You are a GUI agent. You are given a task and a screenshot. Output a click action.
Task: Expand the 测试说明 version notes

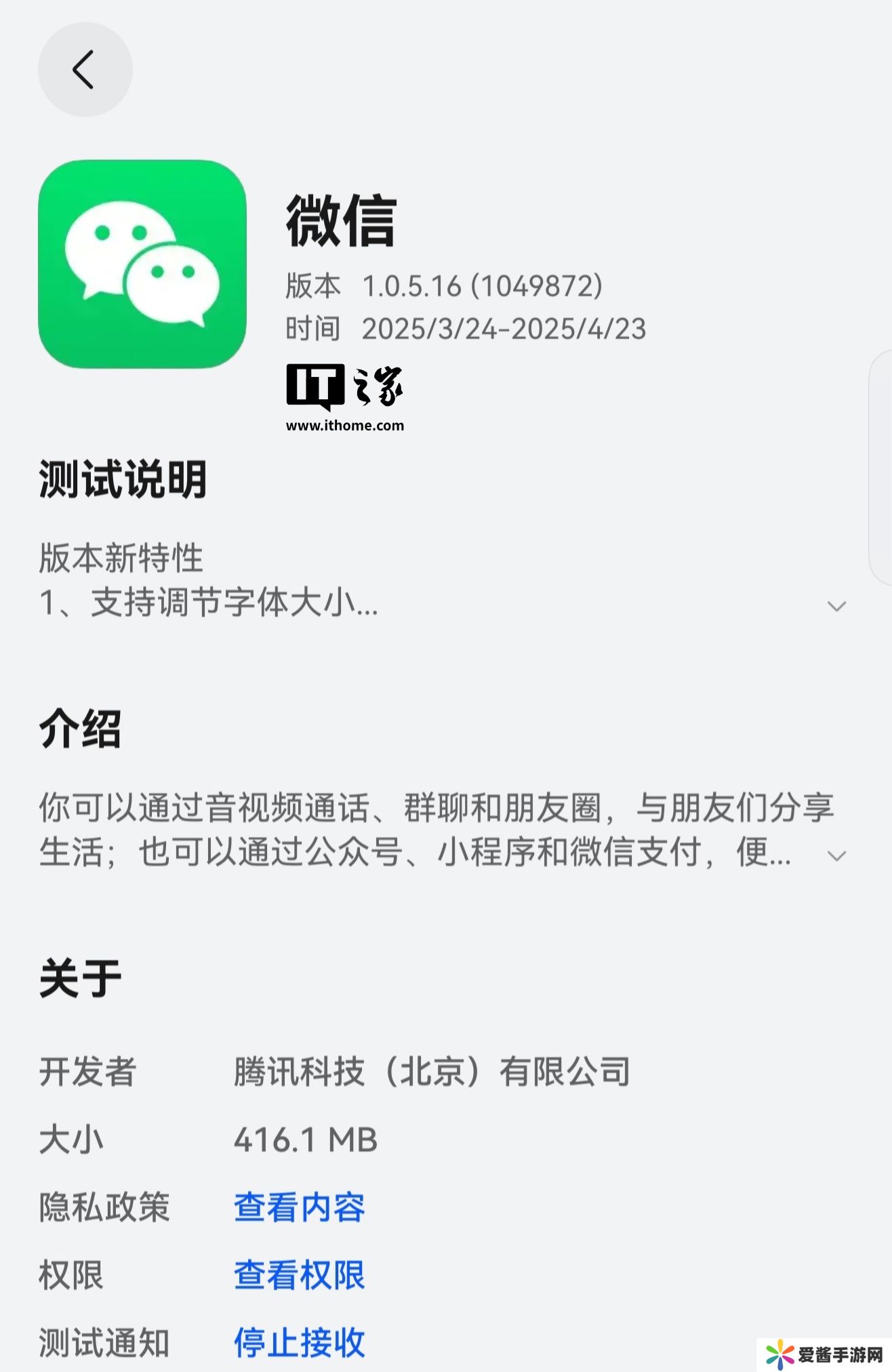point(836,605)
